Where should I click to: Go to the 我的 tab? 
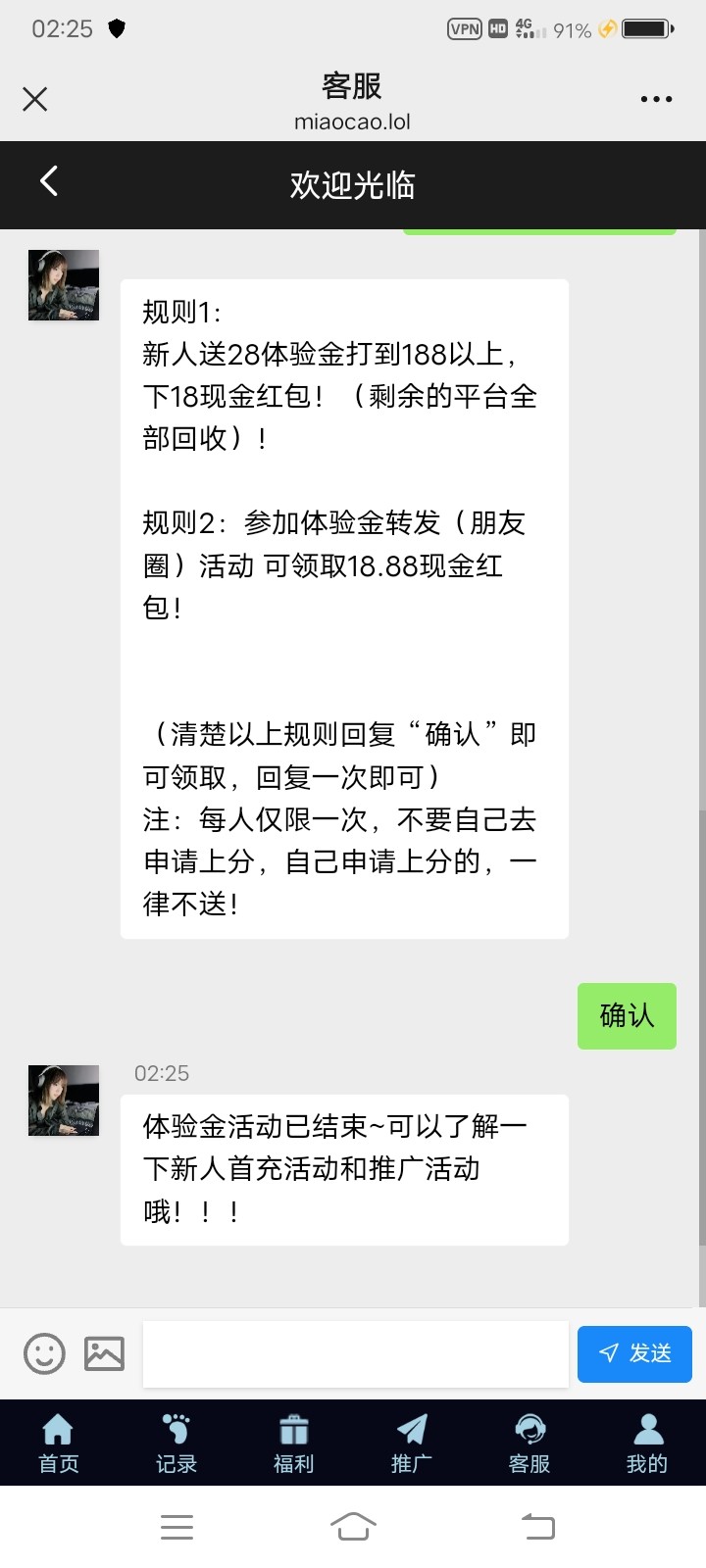click(646, 1443)
